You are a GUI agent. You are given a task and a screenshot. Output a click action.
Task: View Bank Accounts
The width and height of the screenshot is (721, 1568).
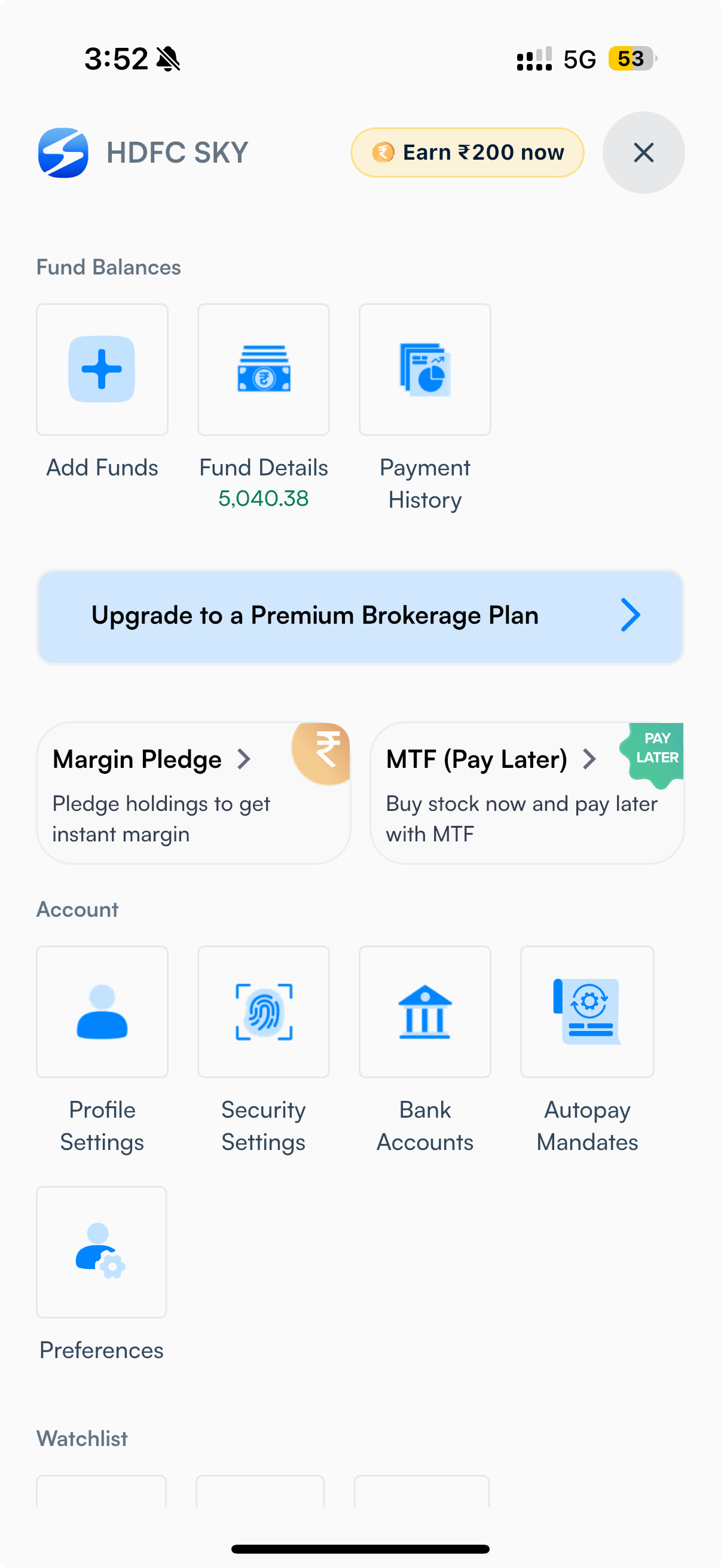pyautogui.click(x=424, y=1012)
